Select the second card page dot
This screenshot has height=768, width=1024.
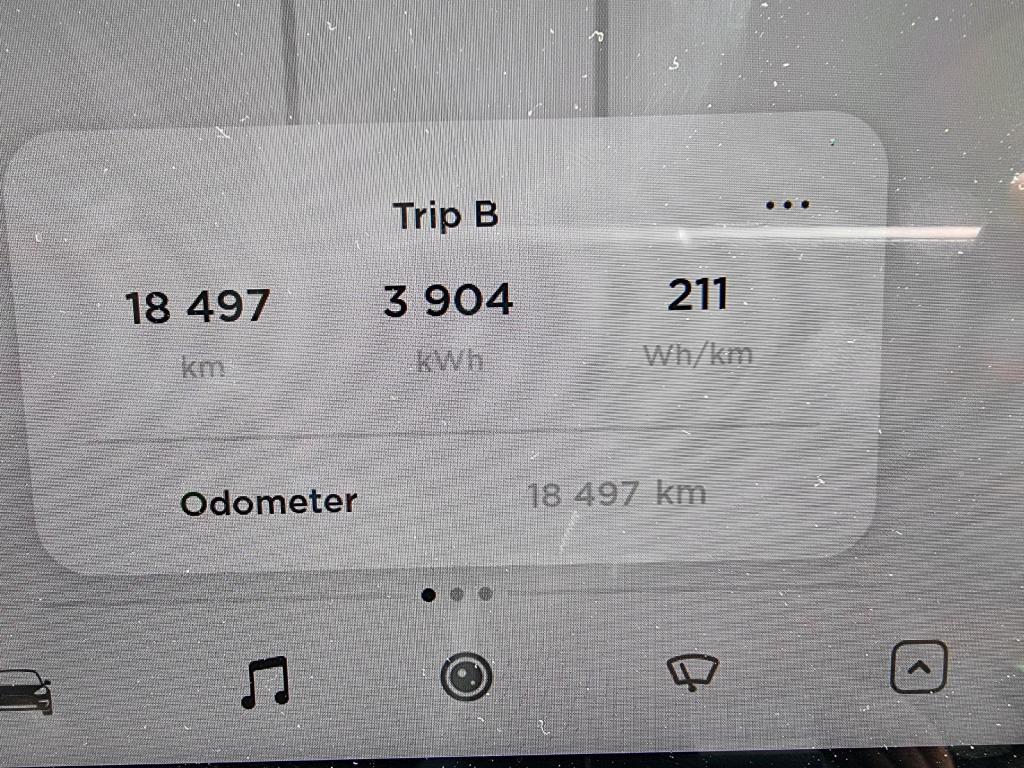(x=457, y=594)
